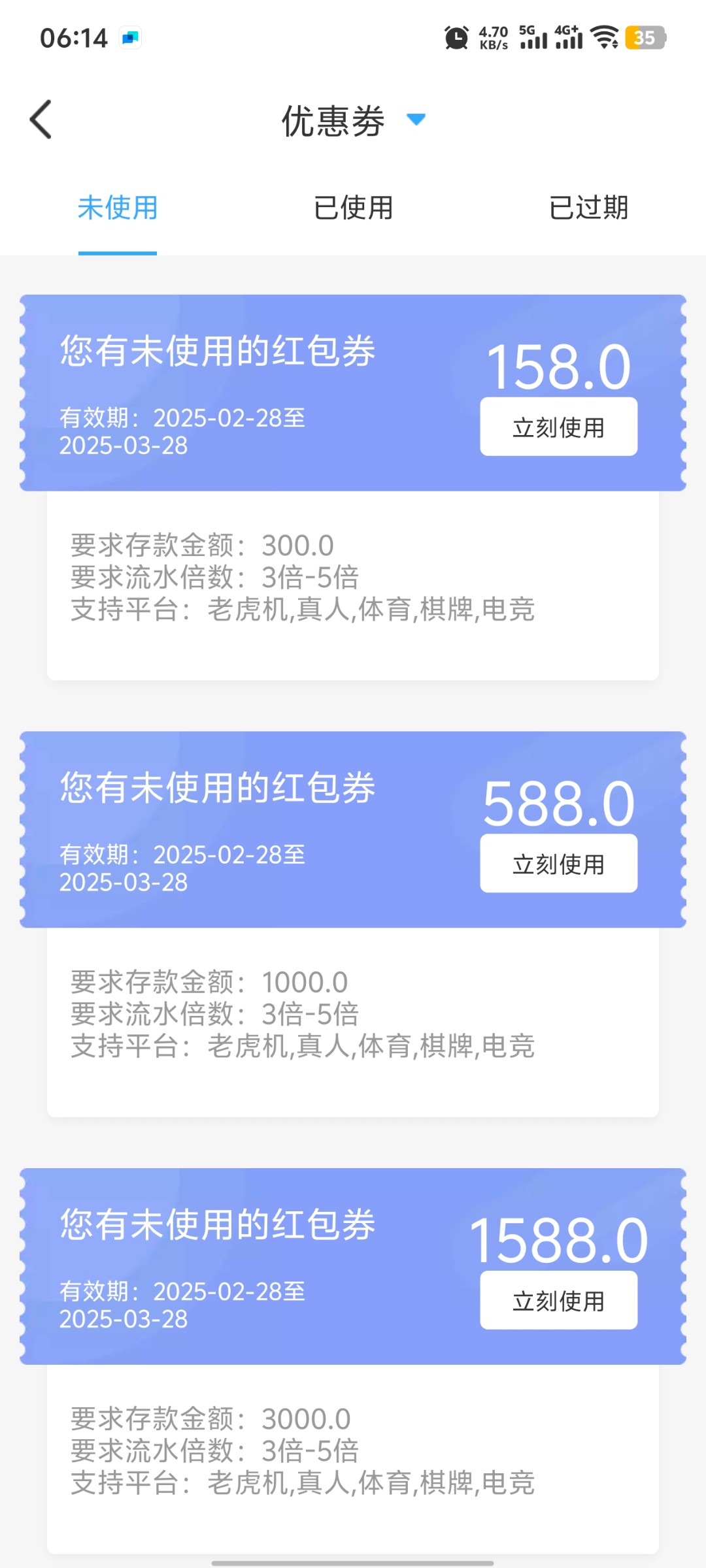
Task: Open the 已过期 tab
Action: 588,208
